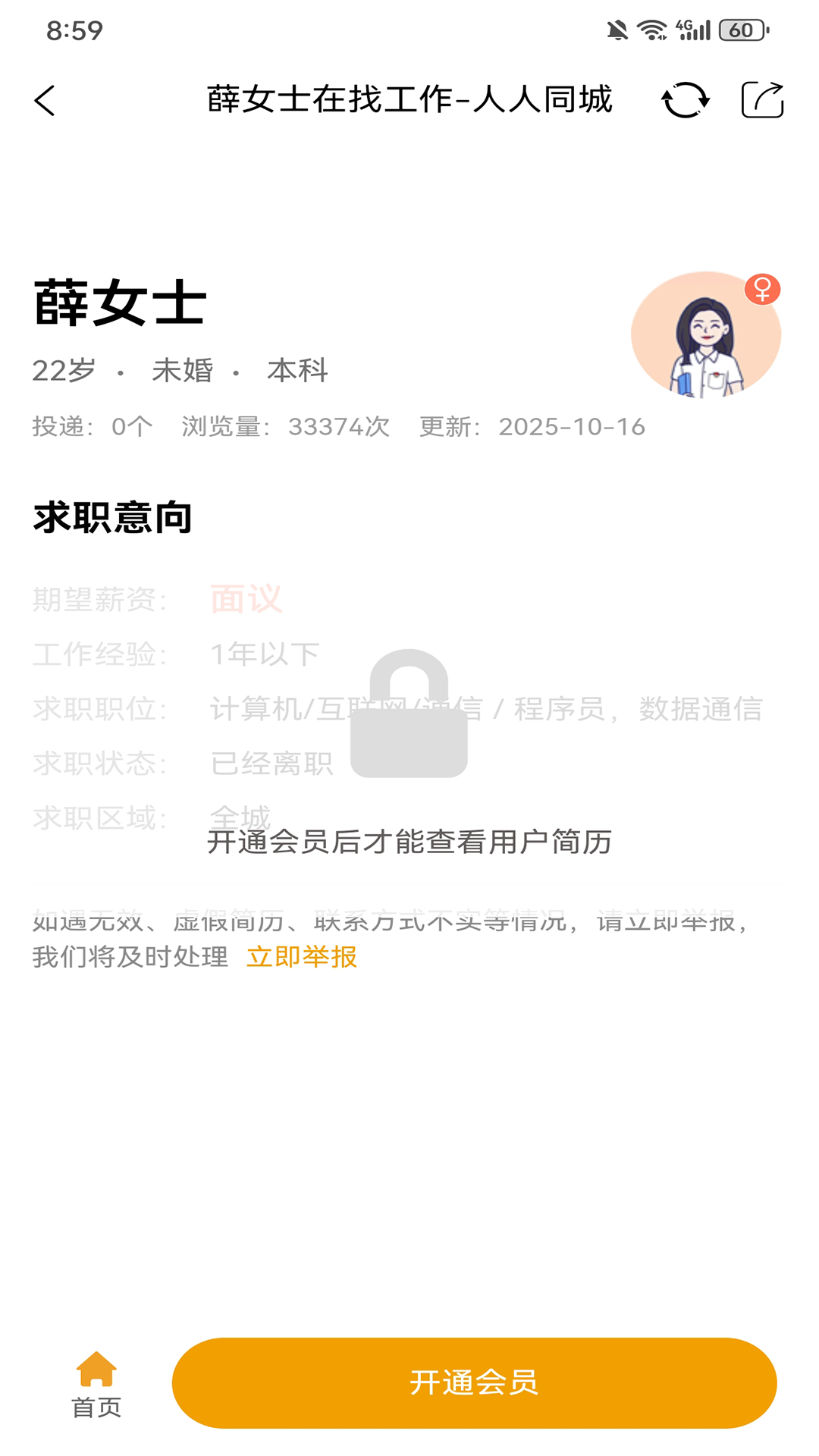Open the share icon at top right
Screen dimensions: 819x1456
click(x=763, y=99)
